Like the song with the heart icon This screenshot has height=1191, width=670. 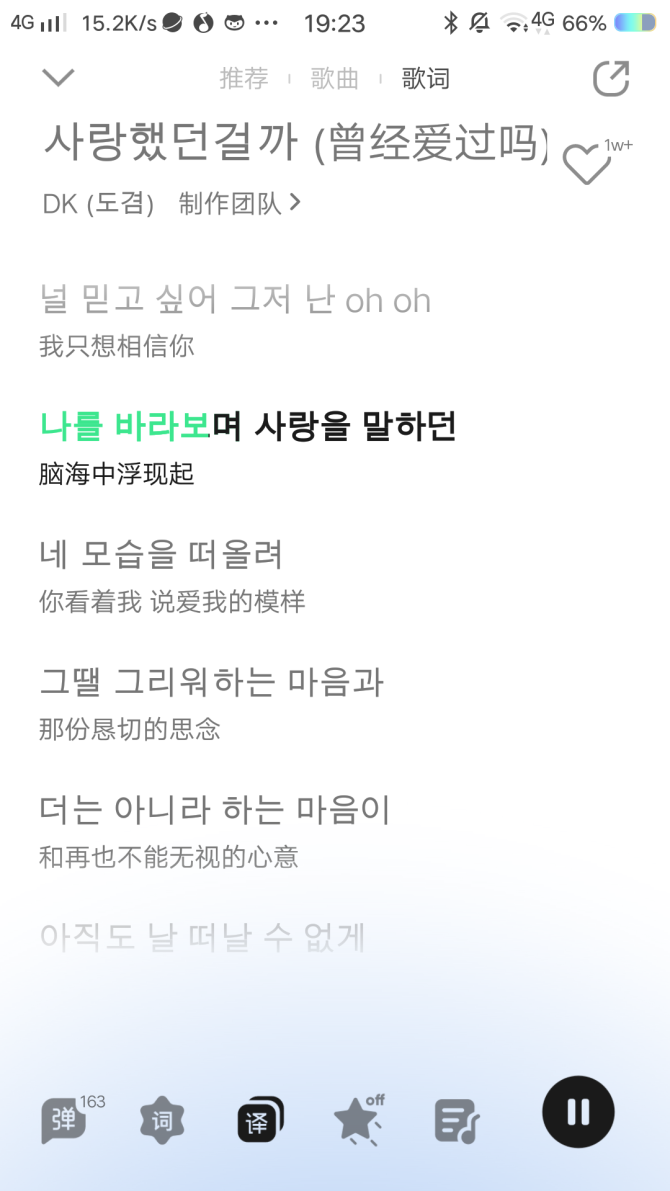pyautogui.click(x=587, y=164)
